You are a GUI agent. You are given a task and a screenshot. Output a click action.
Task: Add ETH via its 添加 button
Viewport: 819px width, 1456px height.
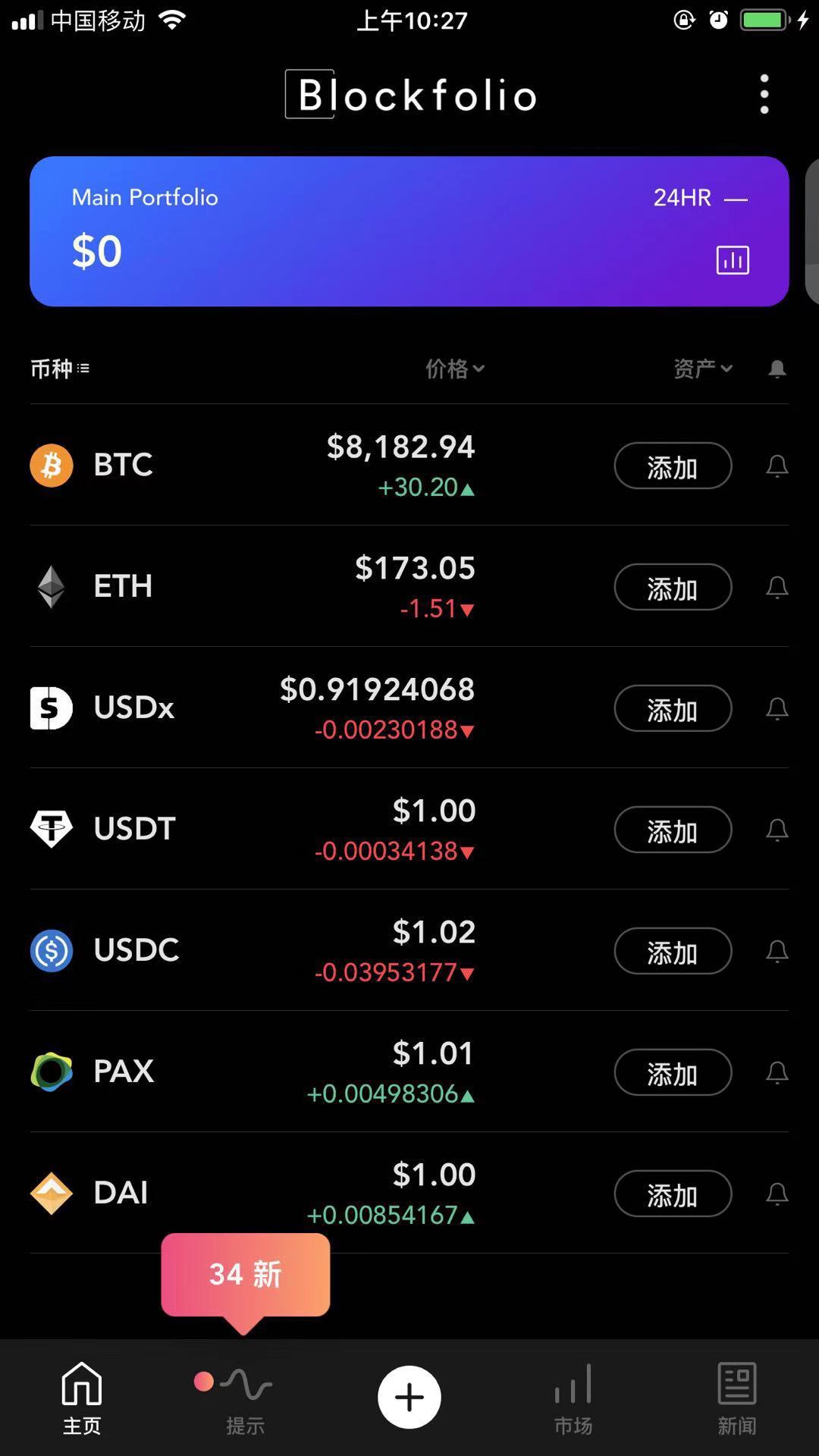click(673, 587)
